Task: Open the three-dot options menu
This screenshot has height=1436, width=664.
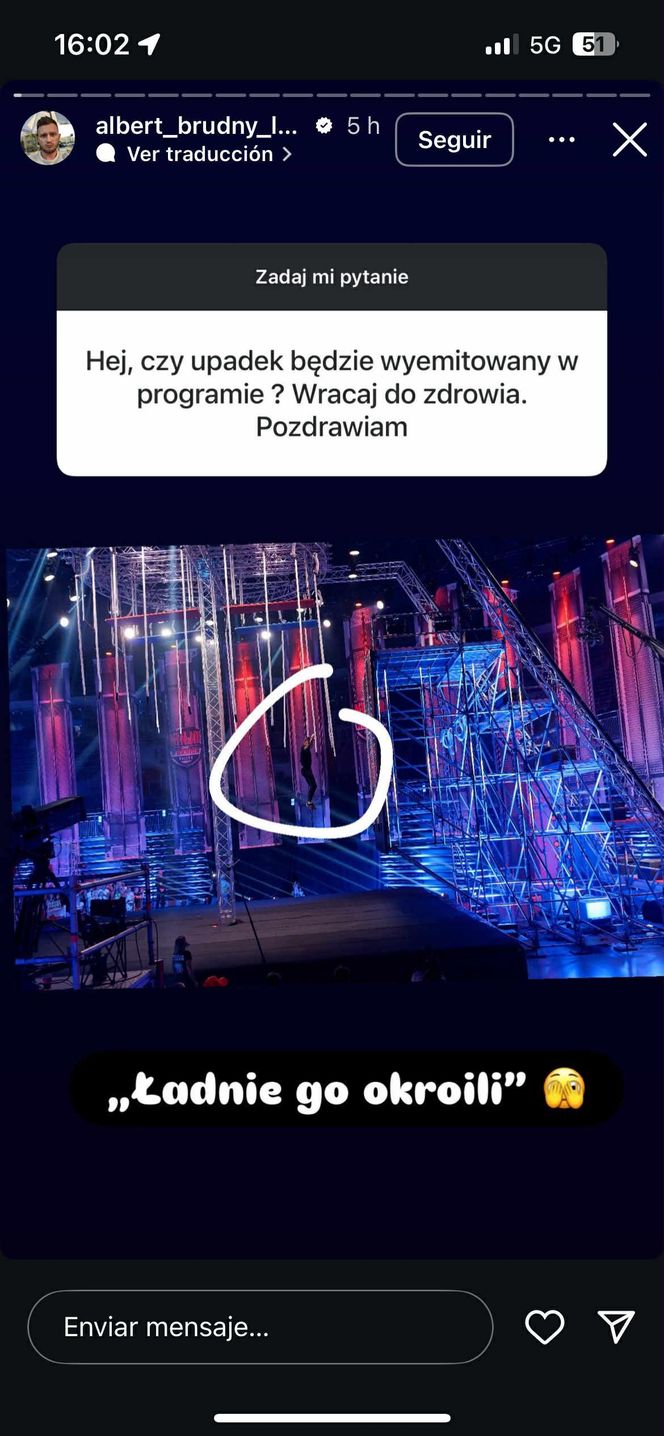Action: (562, 140)
